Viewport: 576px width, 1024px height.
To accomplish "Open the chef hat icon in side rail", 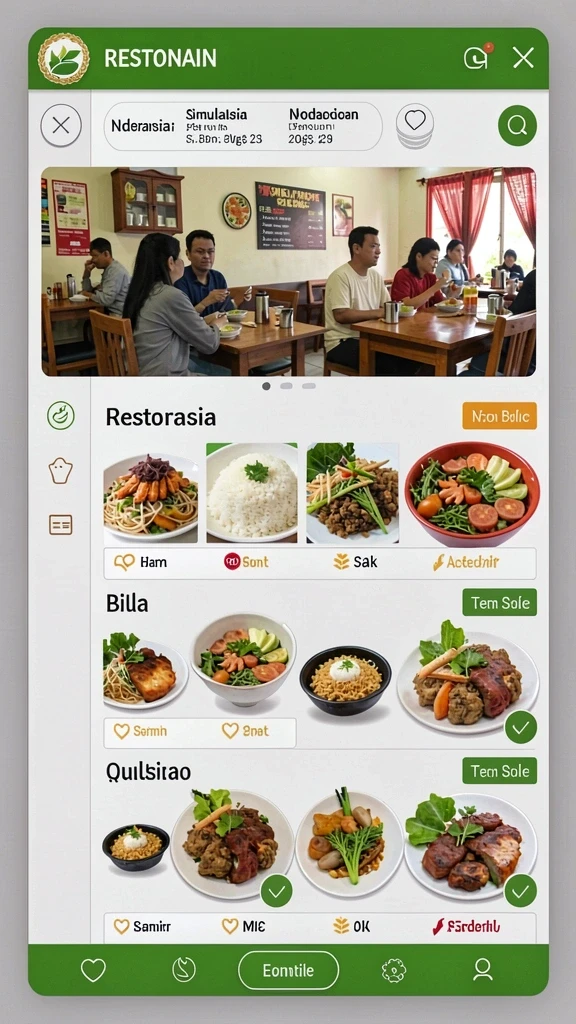I will 61,471.
